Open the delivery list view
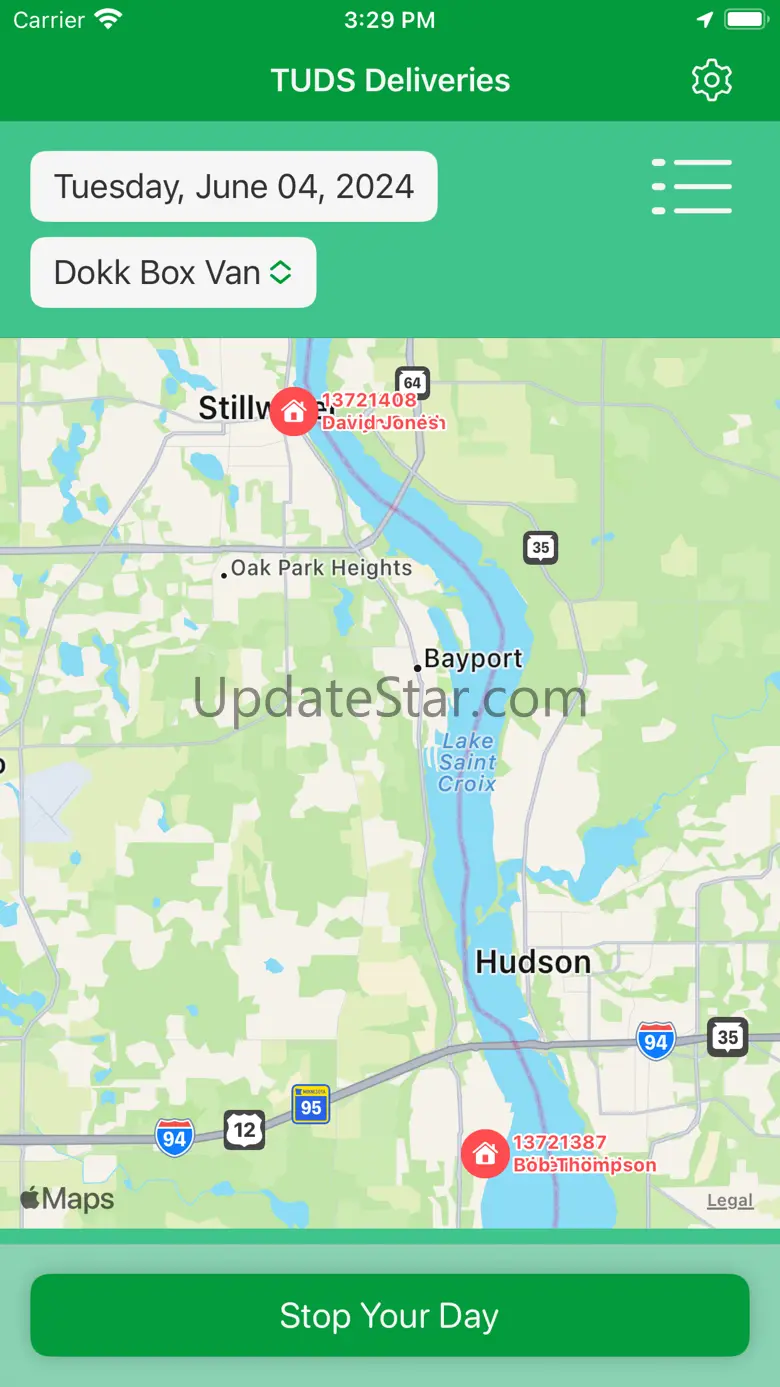 click(692, 186)
